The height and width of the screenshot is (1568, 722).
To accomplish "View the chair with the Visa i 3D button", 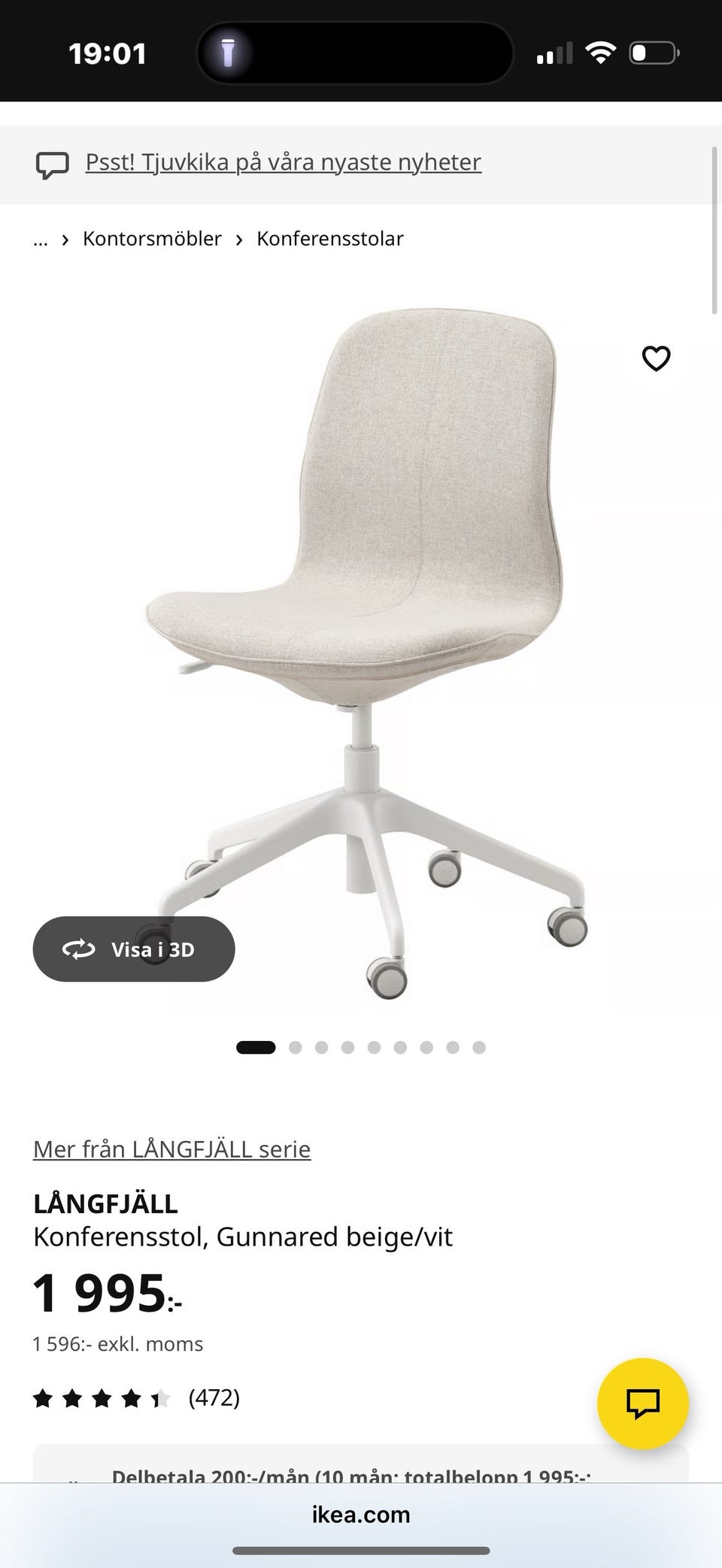I will (134, 949).
